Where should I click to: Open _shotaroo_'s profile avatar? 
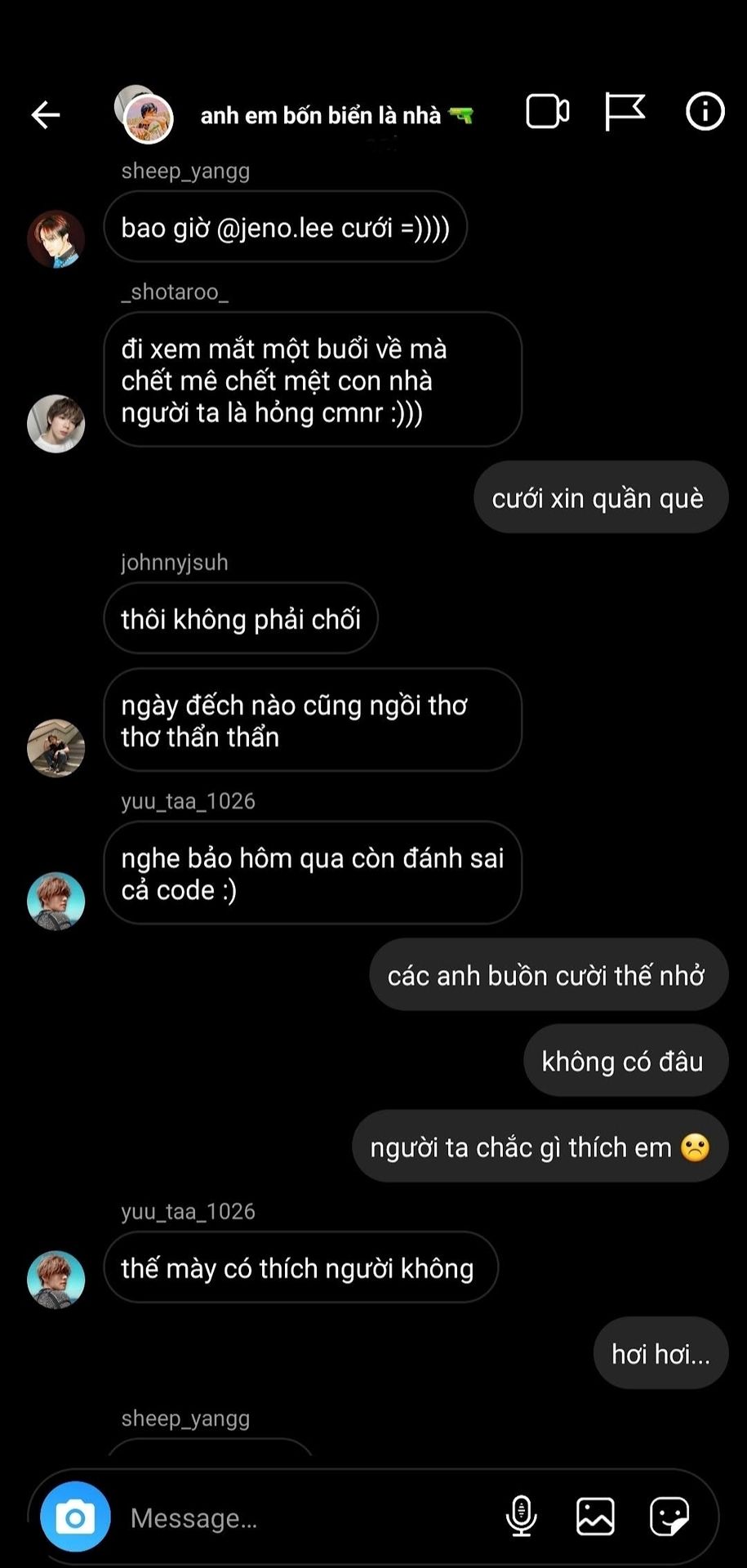56,424
